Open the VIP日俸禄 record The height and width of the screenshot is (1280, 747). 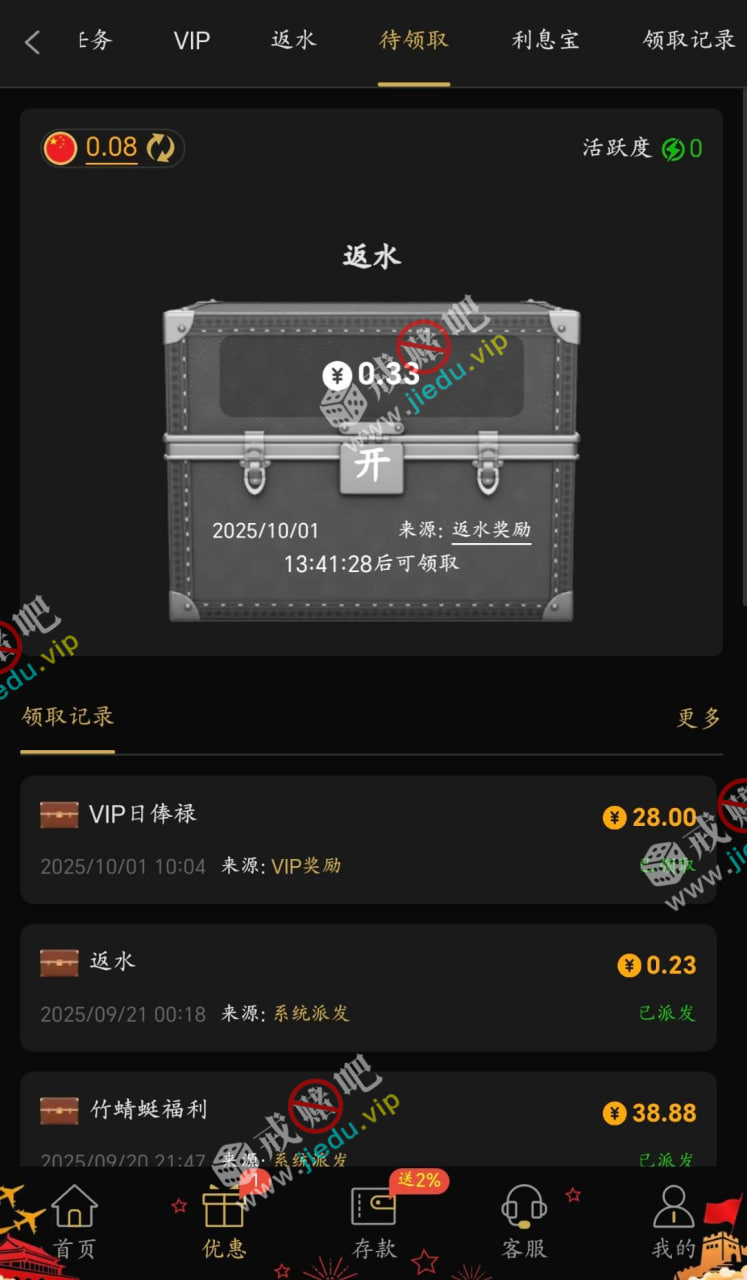(x=368, y=839)
